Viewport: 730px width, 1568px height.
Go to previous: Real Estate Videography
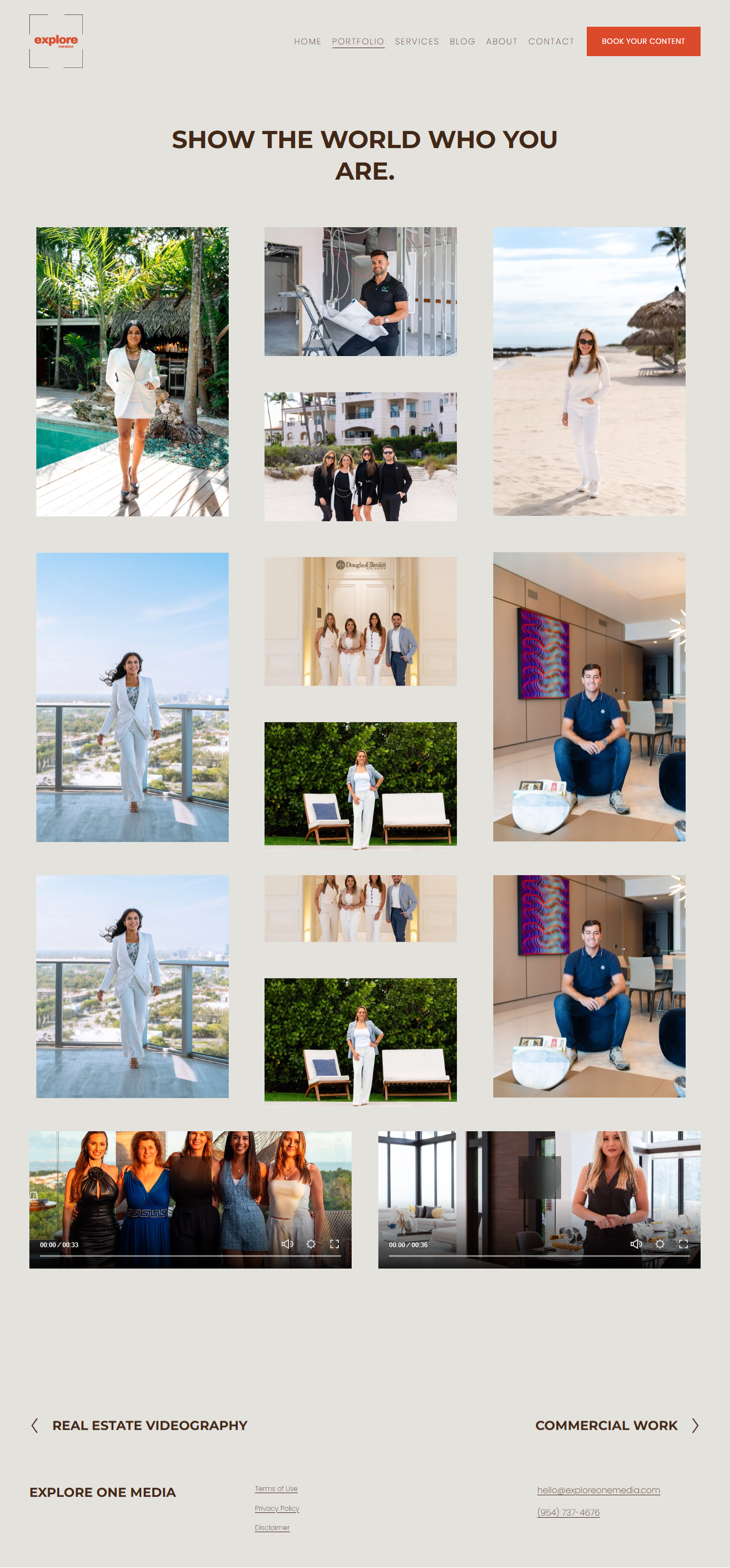pyautogui.click(x=139, y=1426)
